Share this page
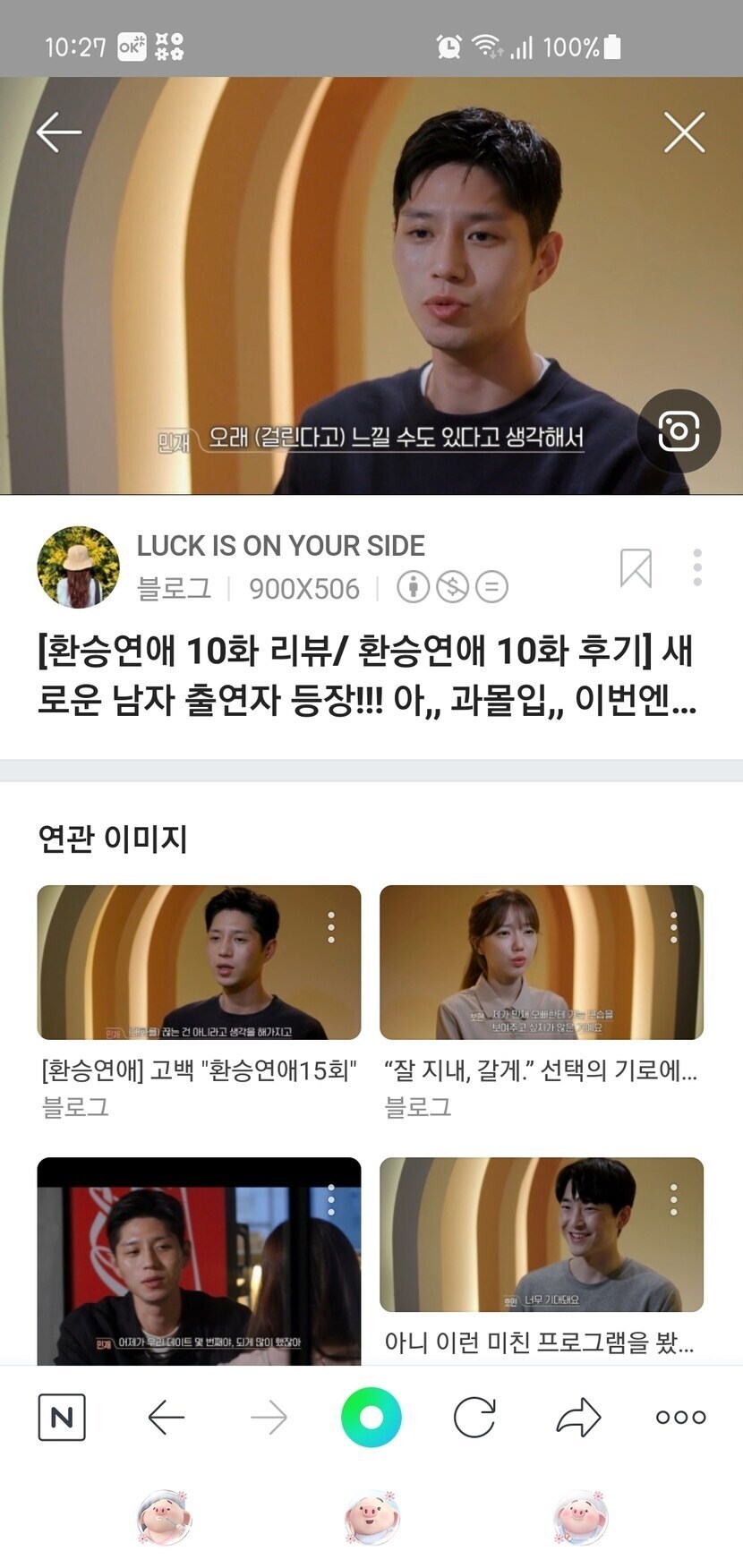This screenshot has width=743, height=1568. coord(578,1417)
